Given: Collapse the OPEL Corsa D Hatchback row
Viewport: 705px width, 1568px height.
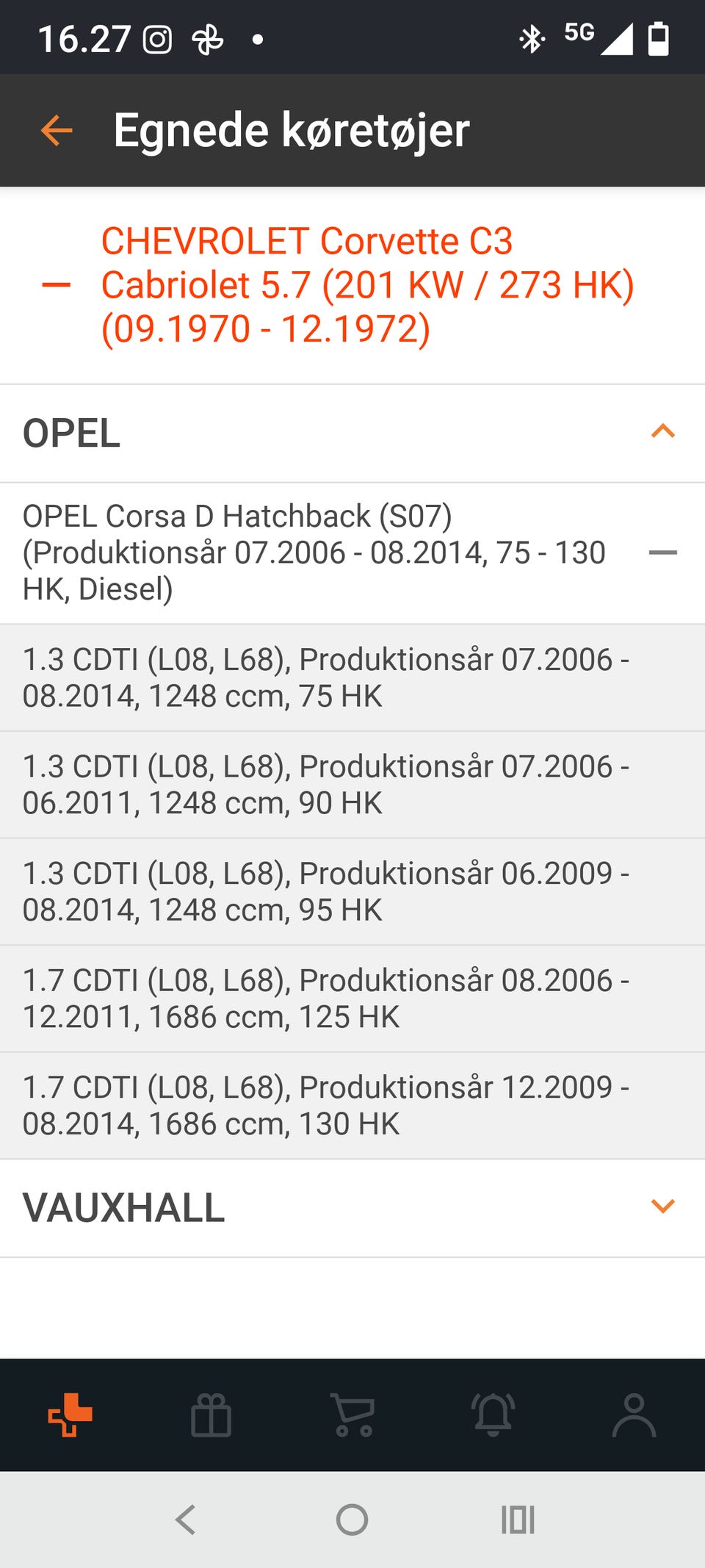Looking at the screenshot, I should (x=663, y=553).
